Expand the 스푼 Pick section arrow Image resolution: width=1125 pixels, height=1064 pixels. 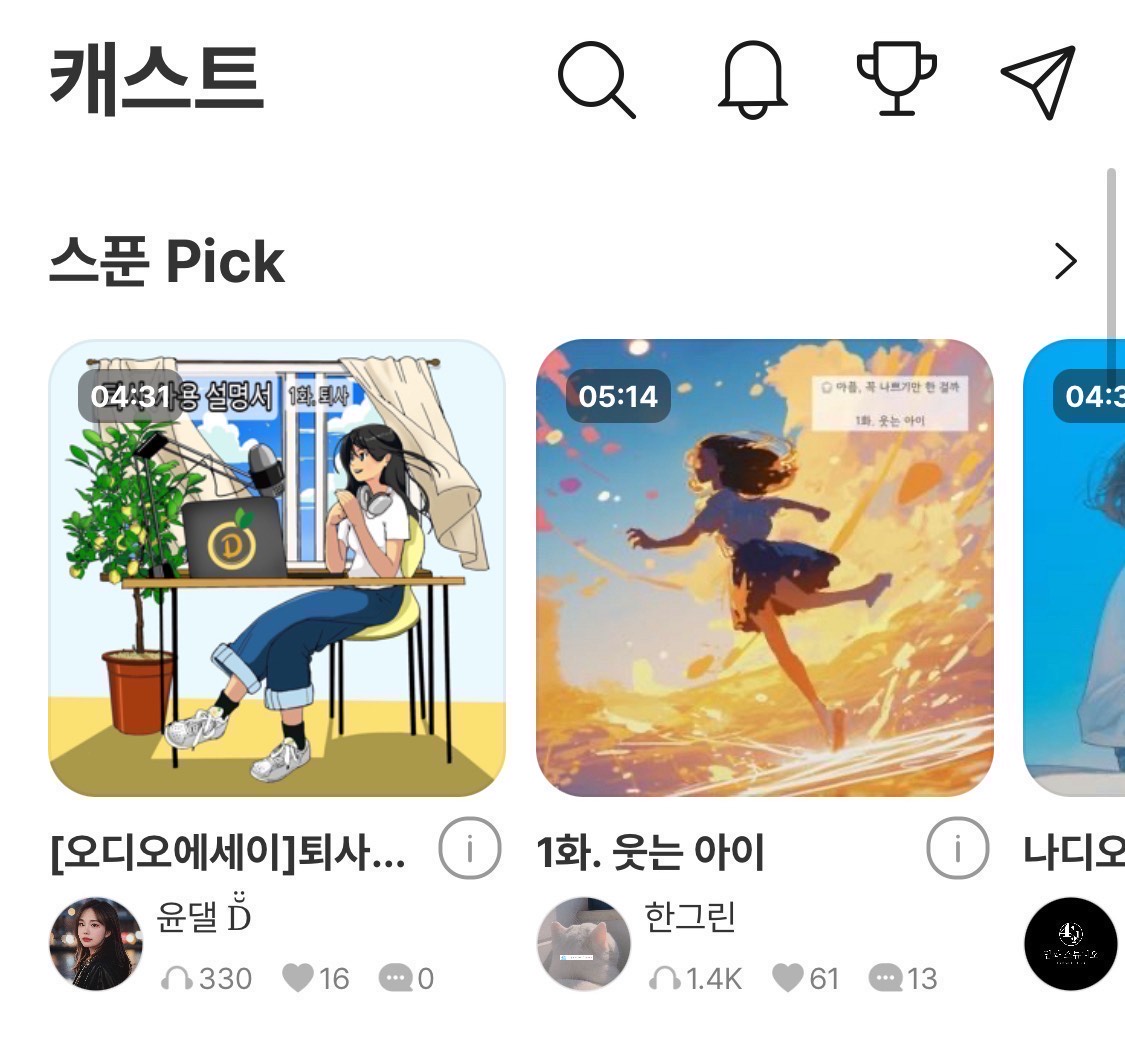coord(1066,262)
